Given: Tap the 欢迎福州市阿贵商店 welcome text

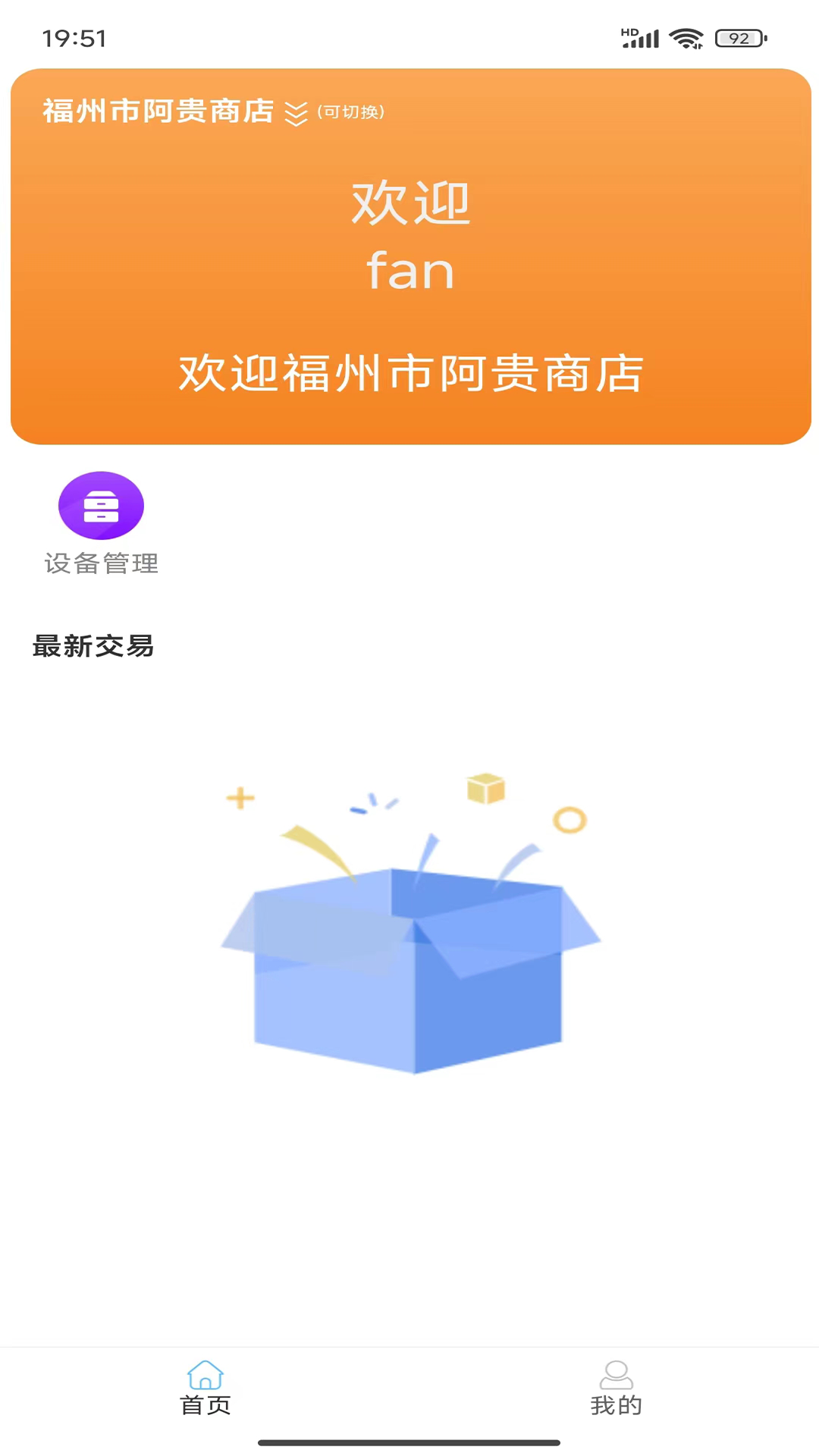Looking at the screenshot, I should (x=409, y=373).
